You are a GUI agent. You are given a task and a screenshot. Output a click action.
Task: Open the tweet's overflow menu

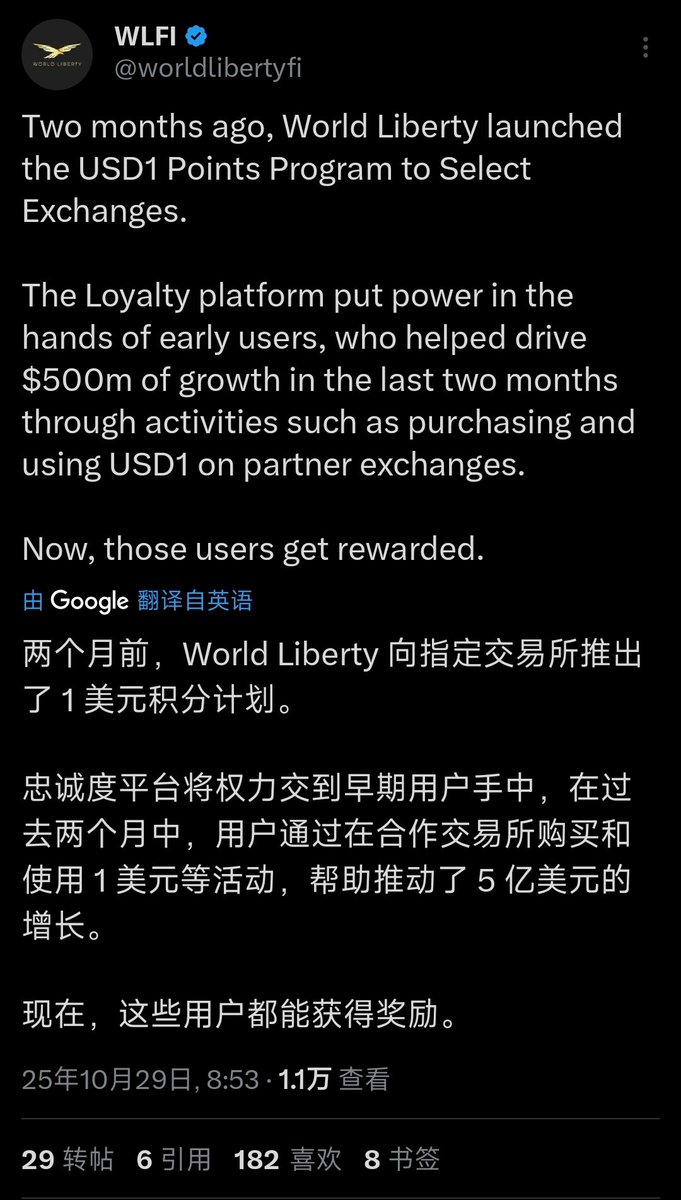click(649, 48)
